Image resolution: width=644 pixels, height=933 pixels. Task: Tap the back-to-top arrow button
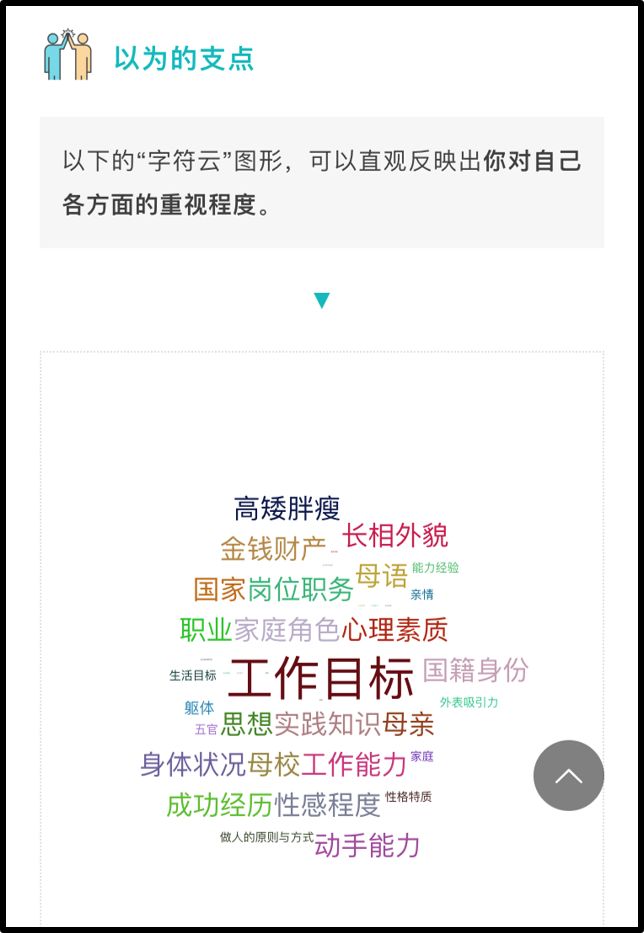point(568,775)
